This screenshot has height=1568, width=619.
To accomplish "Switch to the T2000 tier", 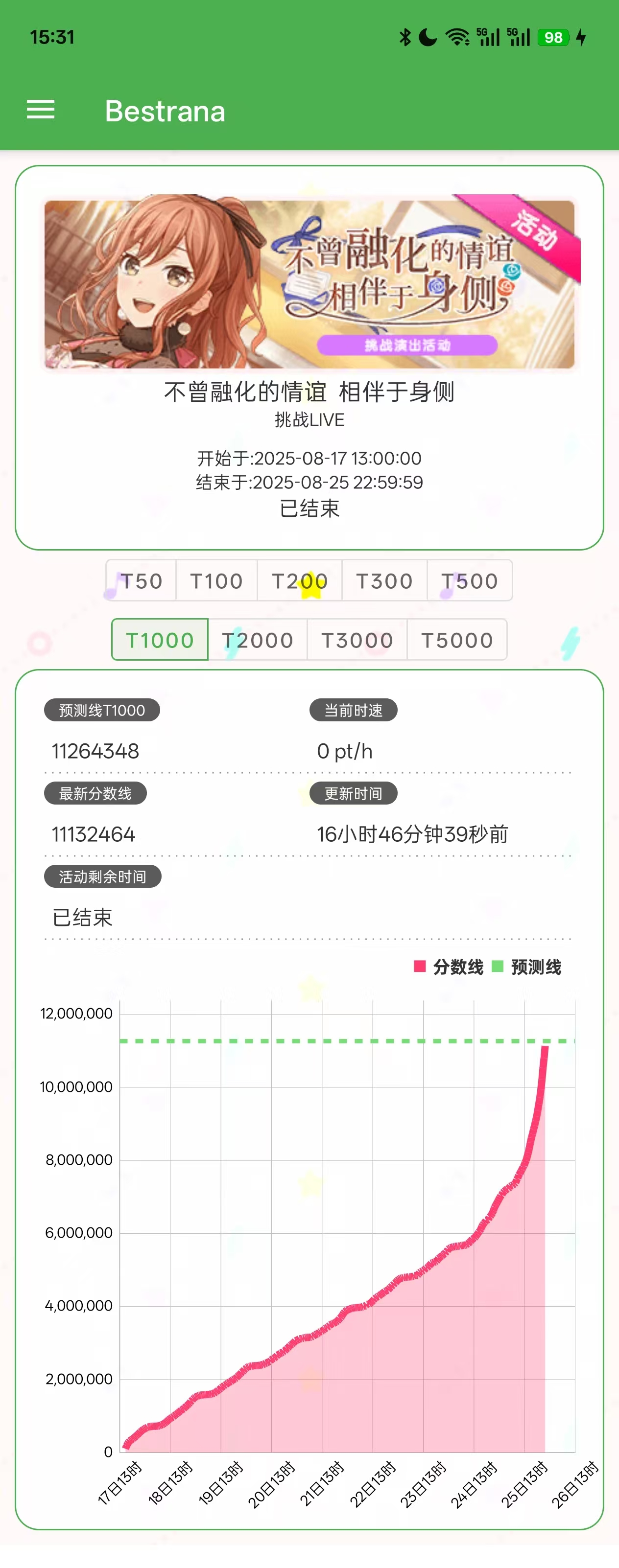I will (x=258, y=640).
